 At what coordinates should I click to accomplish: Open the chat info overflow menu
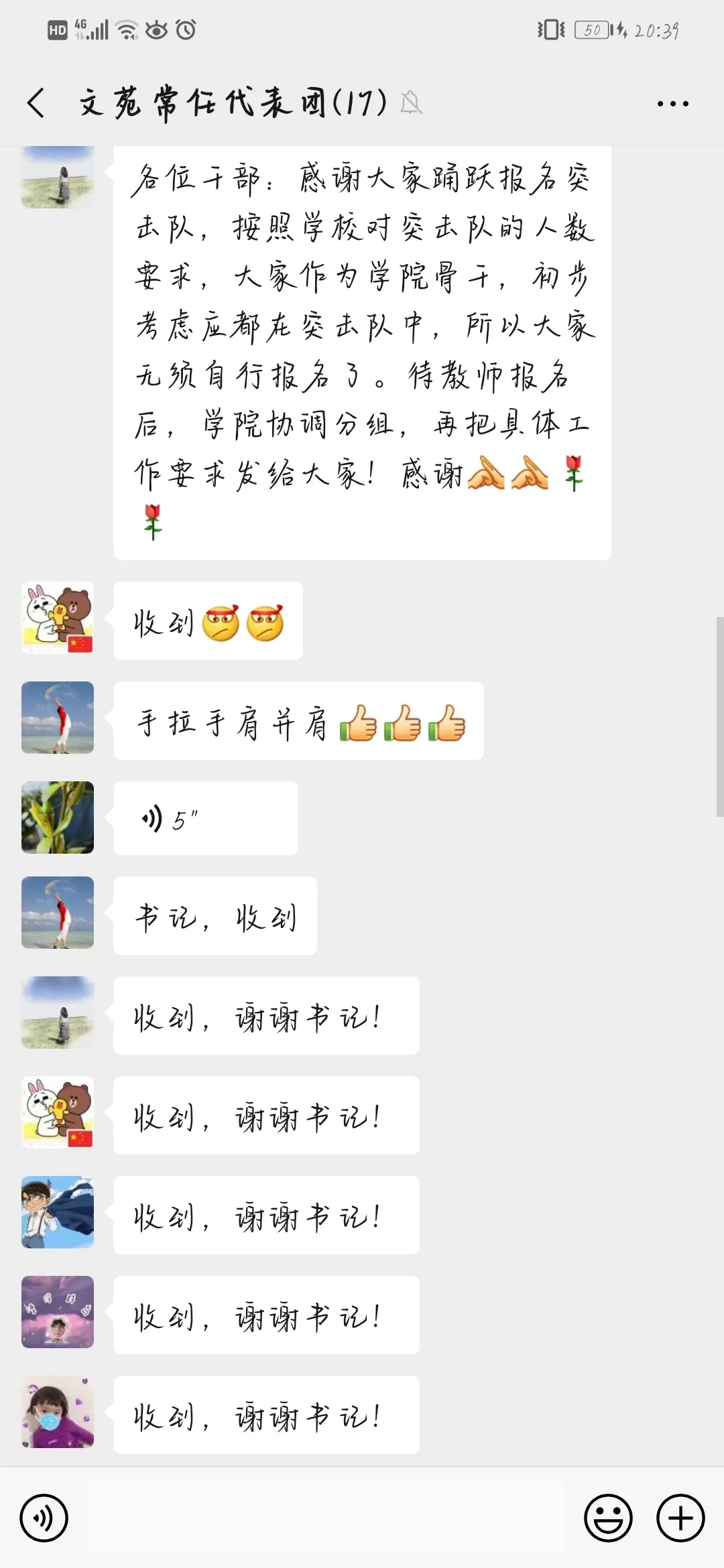[x=672, y=104]
